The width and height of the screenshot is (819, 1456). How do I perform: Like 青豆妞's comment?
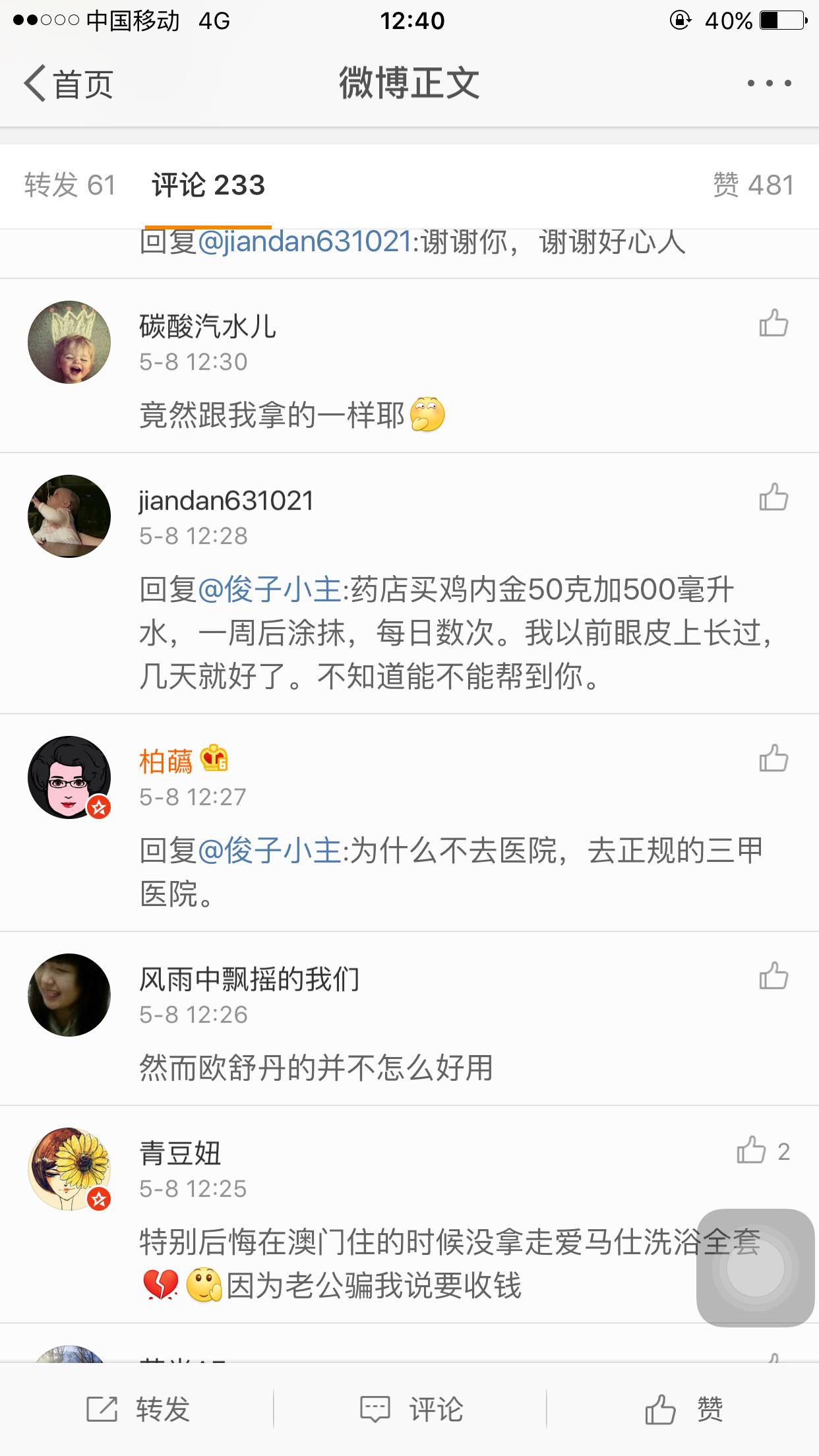pos(752,1151)
